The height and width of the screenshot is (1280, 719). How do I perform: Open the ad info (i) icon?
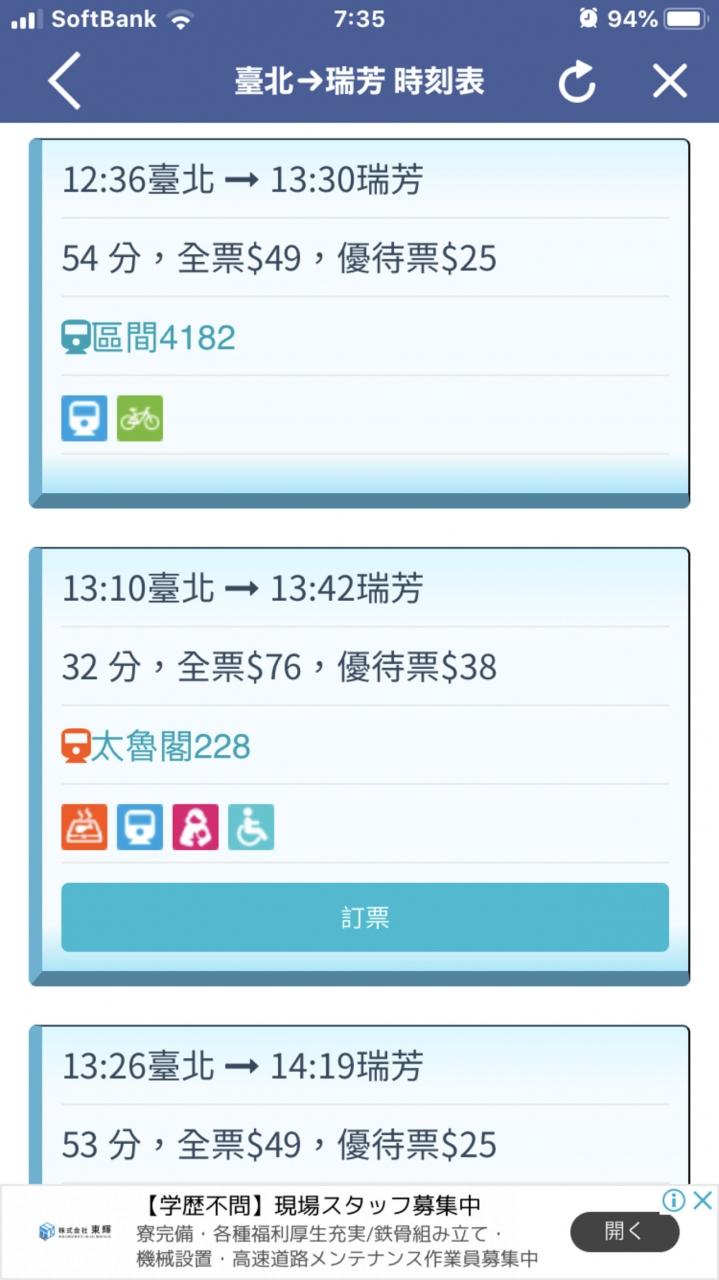(675, 1200)
